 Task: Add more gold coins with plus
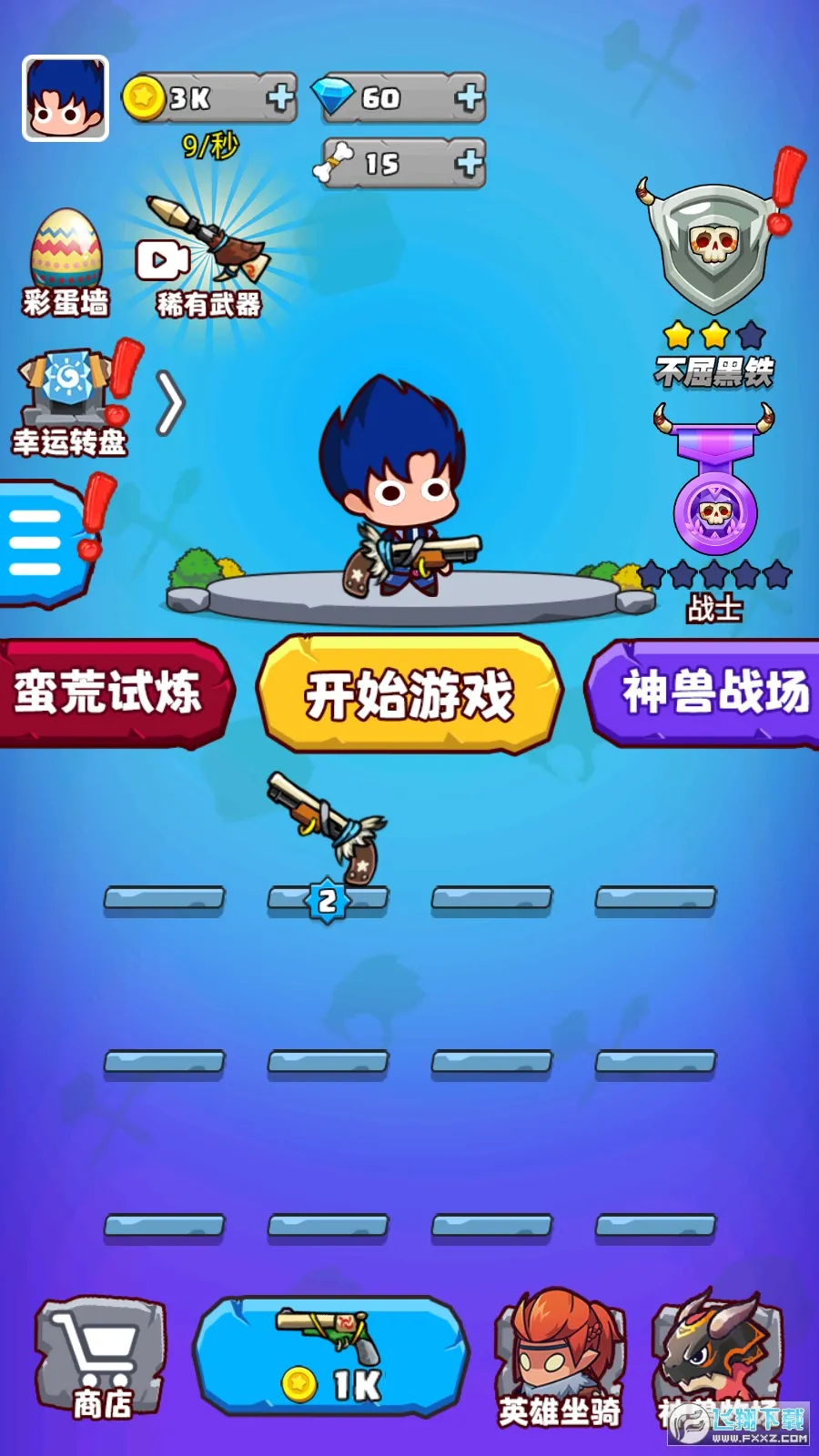279,97
